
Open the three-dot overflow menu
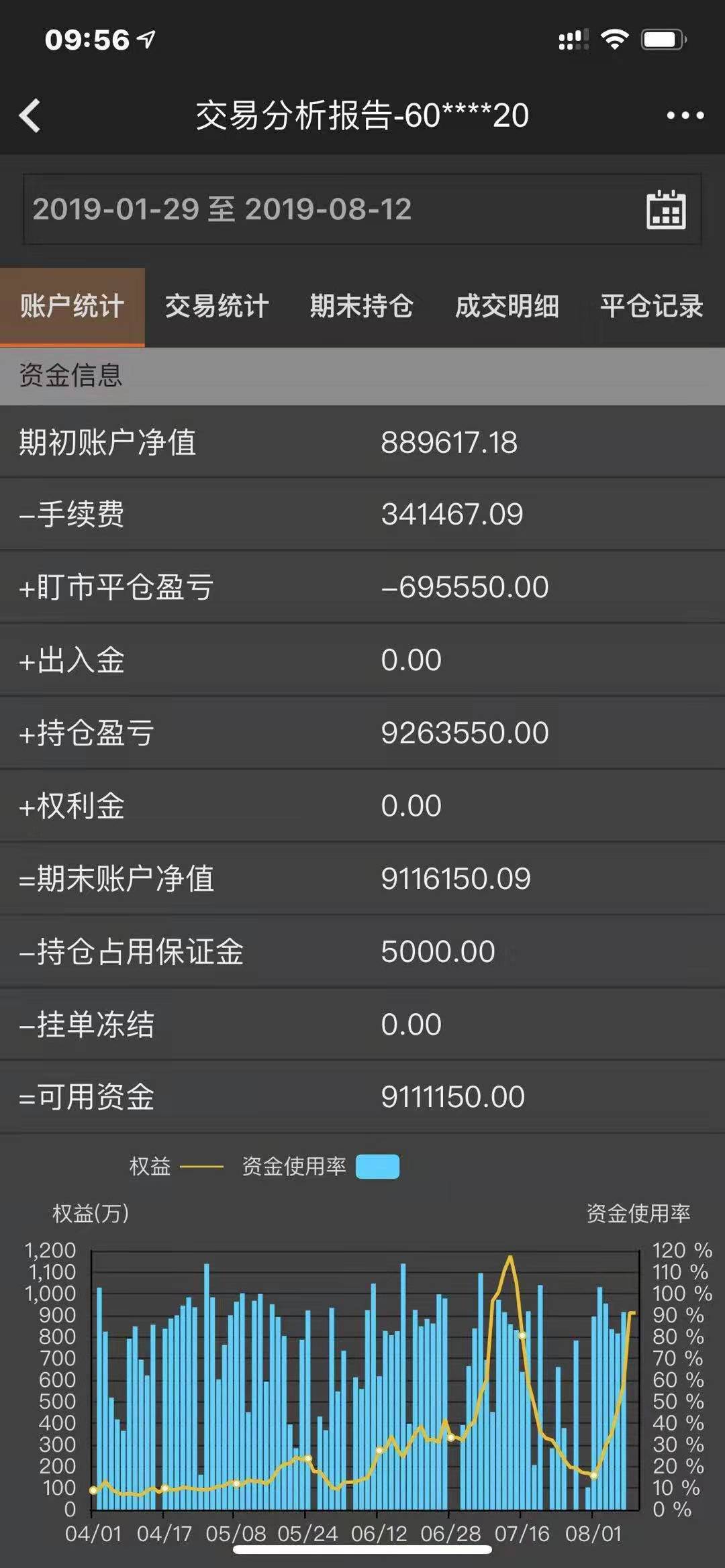pyautogui.click(x=685, y=115)
